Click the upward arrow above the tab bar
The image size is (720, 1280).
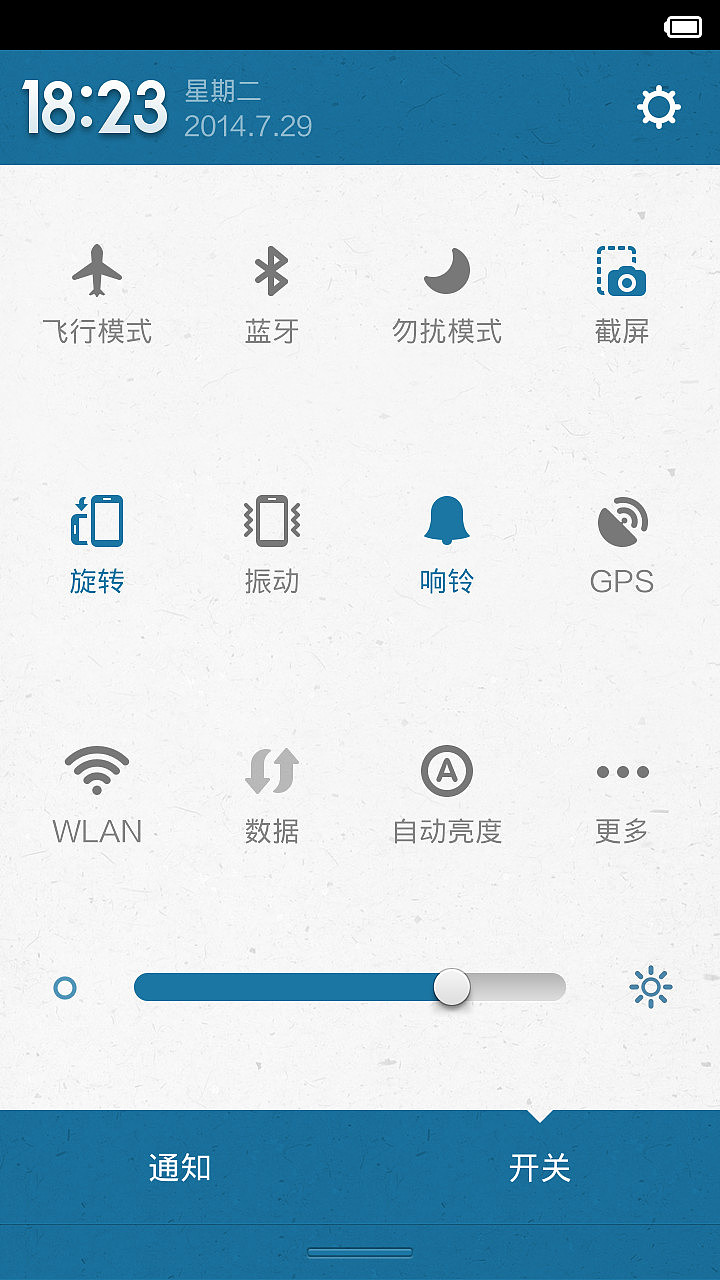(541, 1112)
